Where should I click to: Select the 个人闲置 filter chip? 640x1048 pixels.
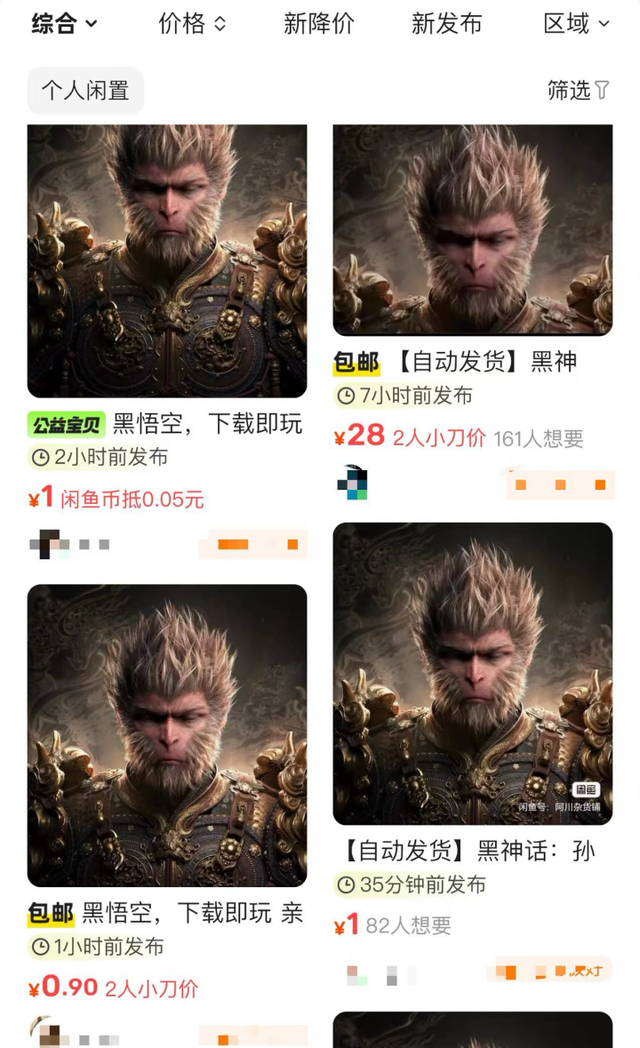click(x=85, y=90)
